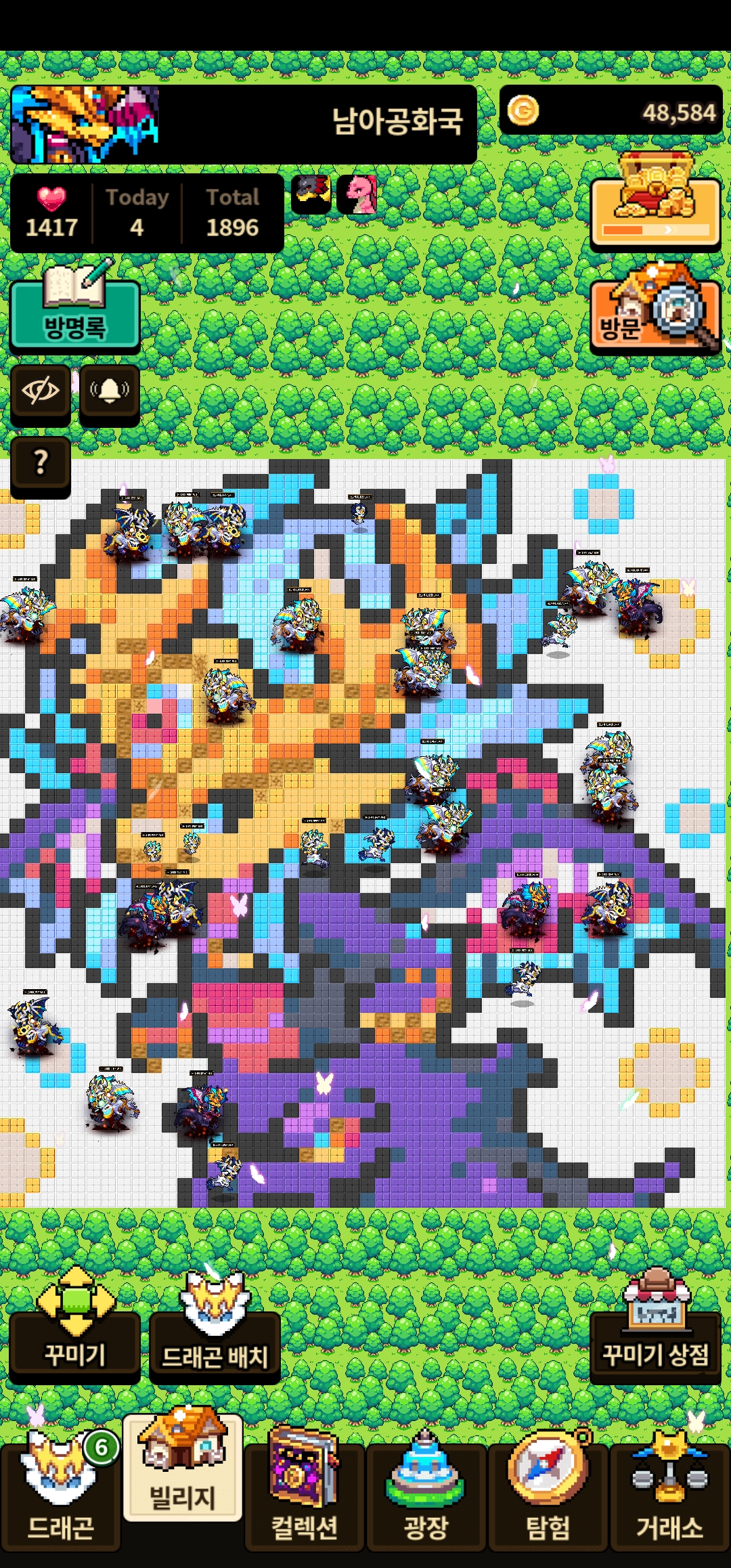Toggle the hide-UI eye icon
The height and width of the screenshot is (1568, 731).
(x=41, y=392)
